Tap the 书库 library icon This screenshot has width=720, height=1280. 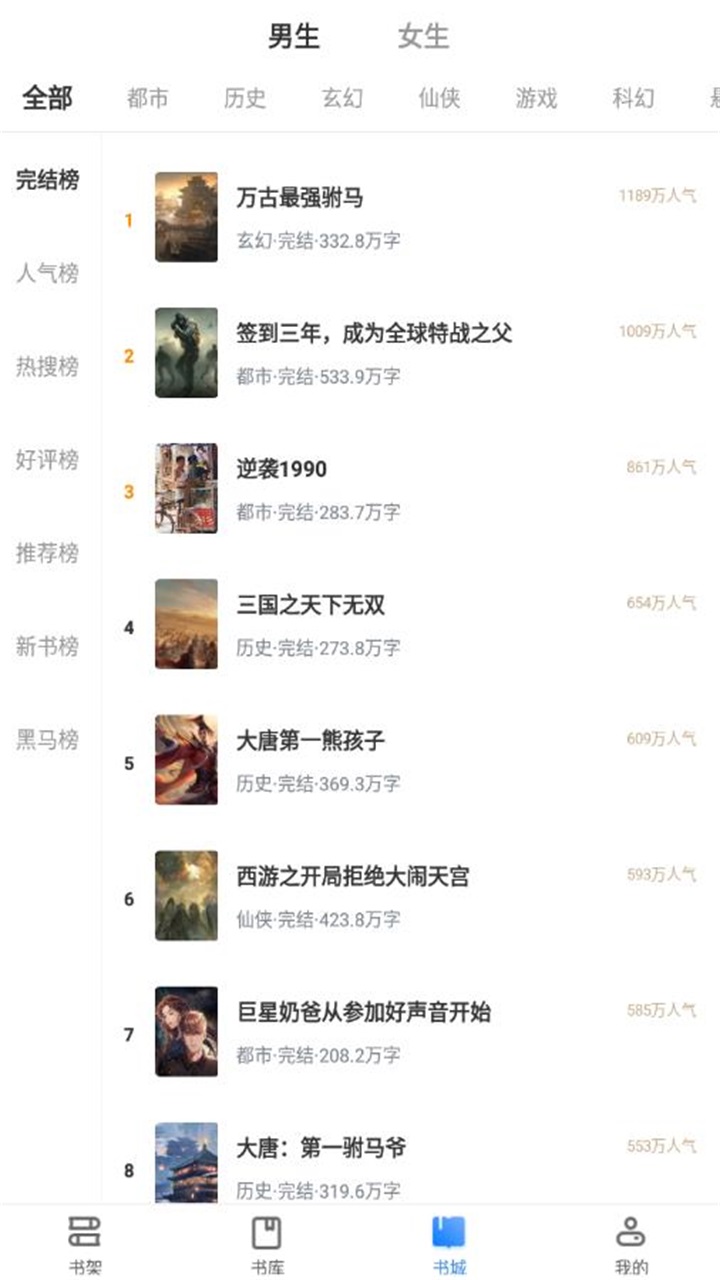(265, 1237)
